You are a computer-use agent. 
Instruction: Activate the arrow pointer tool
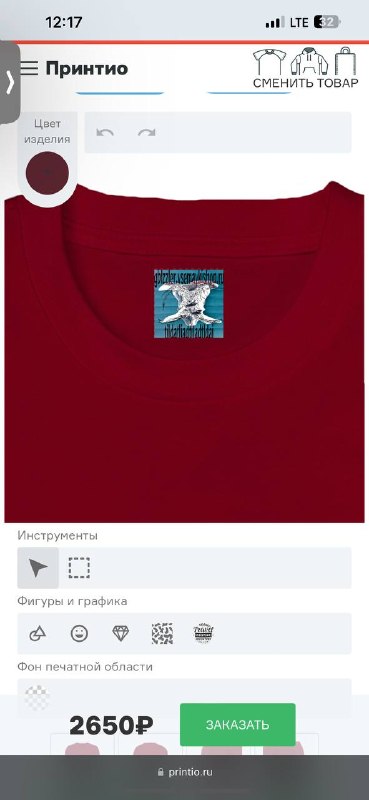[x=38, y=567]
